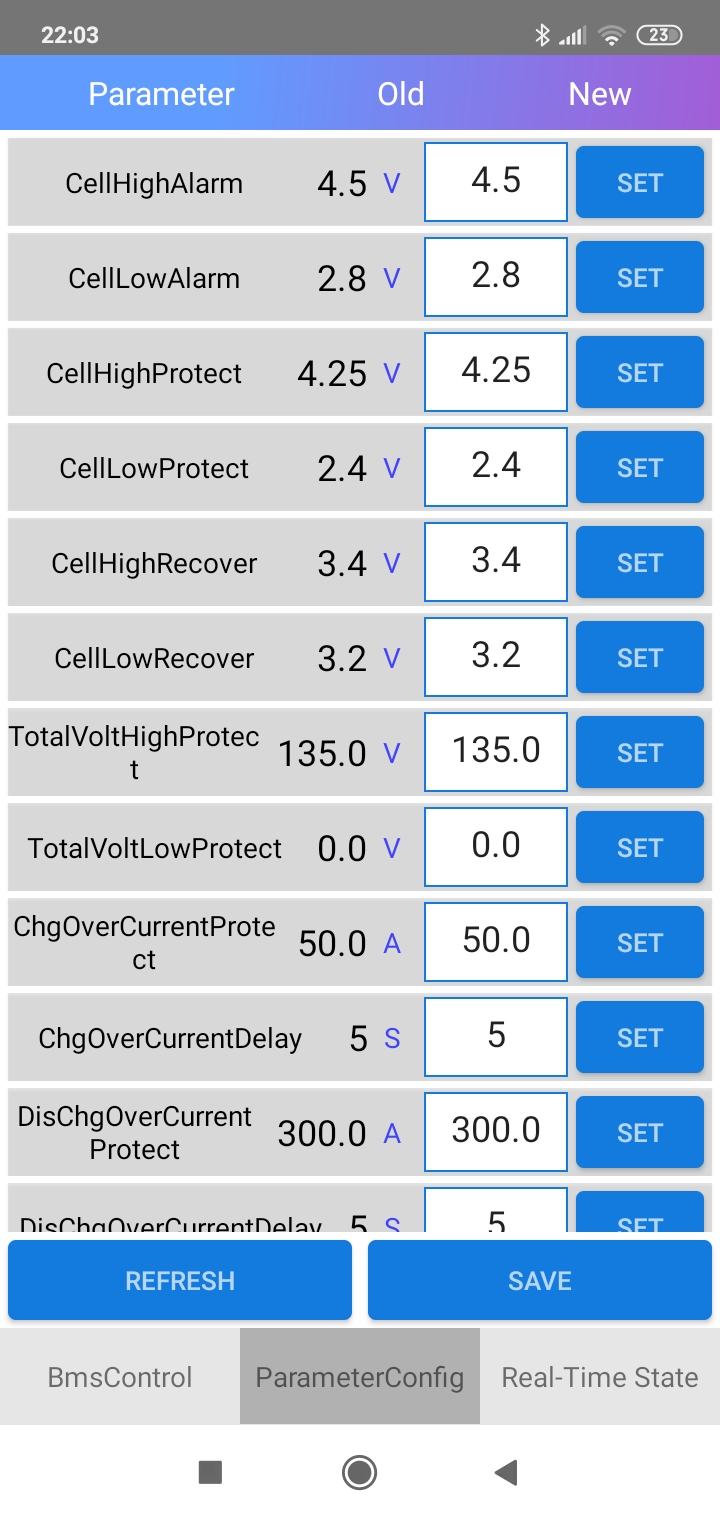Tap SET for ChgOverCurrentProtect
Viewport: 720px width, 1520px height.
[x=640, y=942]
